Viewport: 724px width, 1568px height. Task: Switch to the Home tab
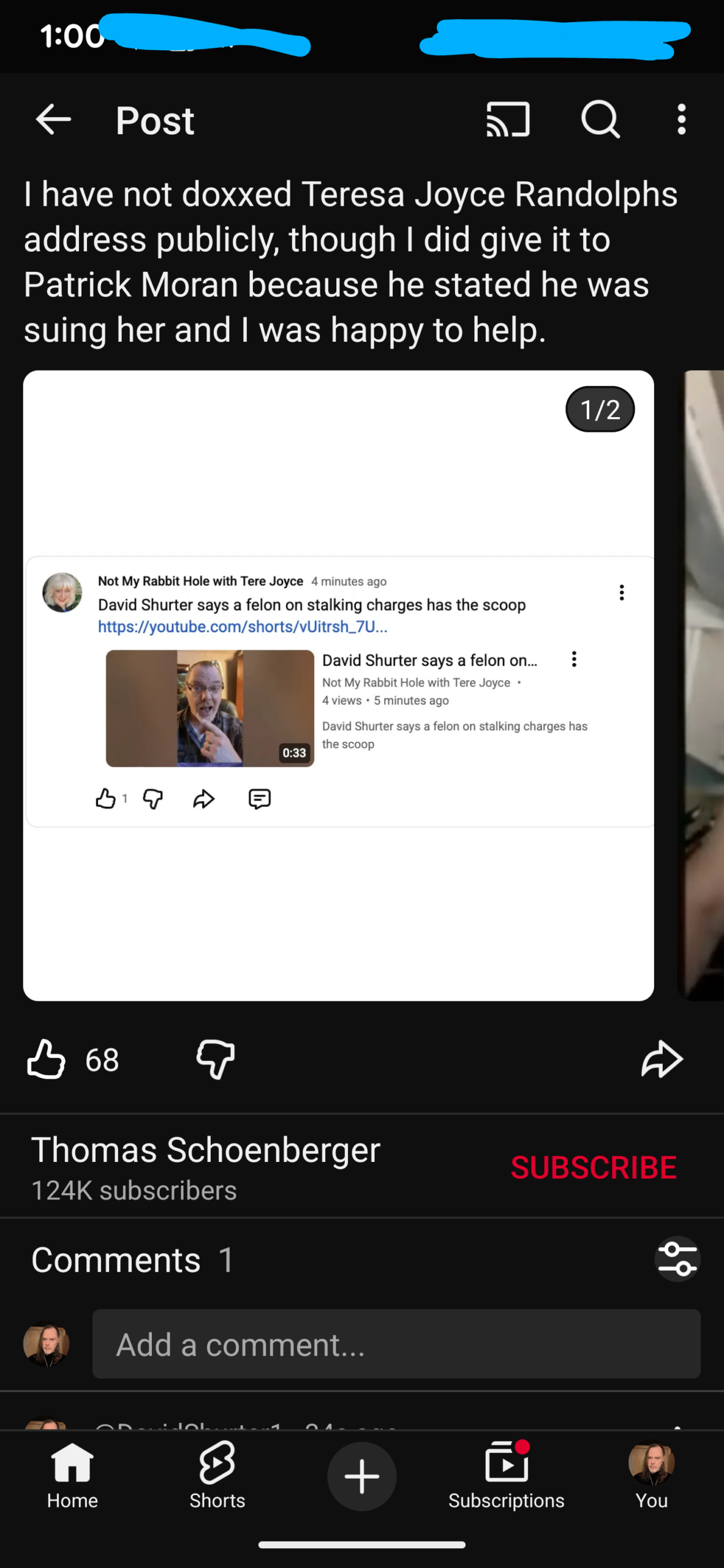(72, 1476)
